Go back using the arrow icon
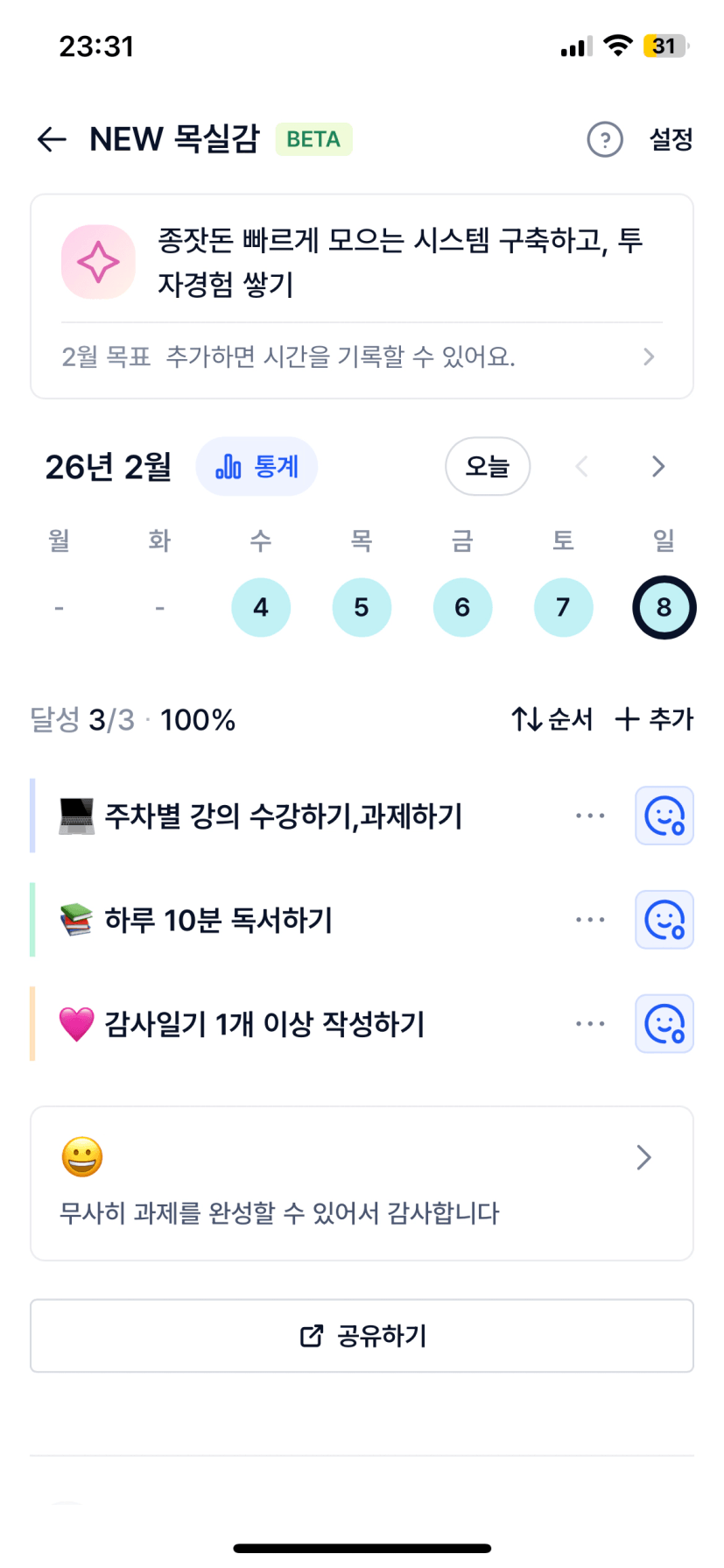Image resolution: width=724 pixels, height=1568 pixels. point(52,139)
